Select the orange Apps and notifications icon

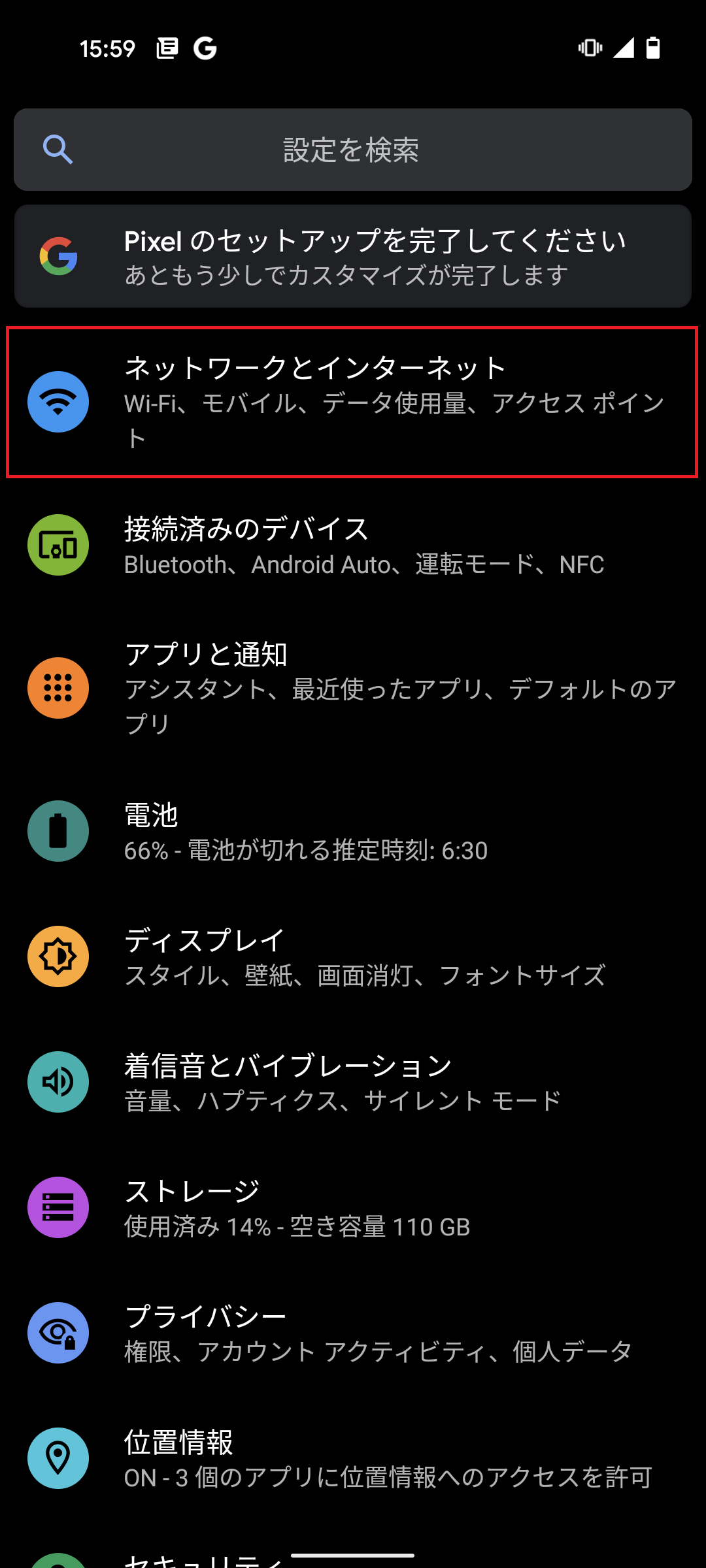click(58, 687)
